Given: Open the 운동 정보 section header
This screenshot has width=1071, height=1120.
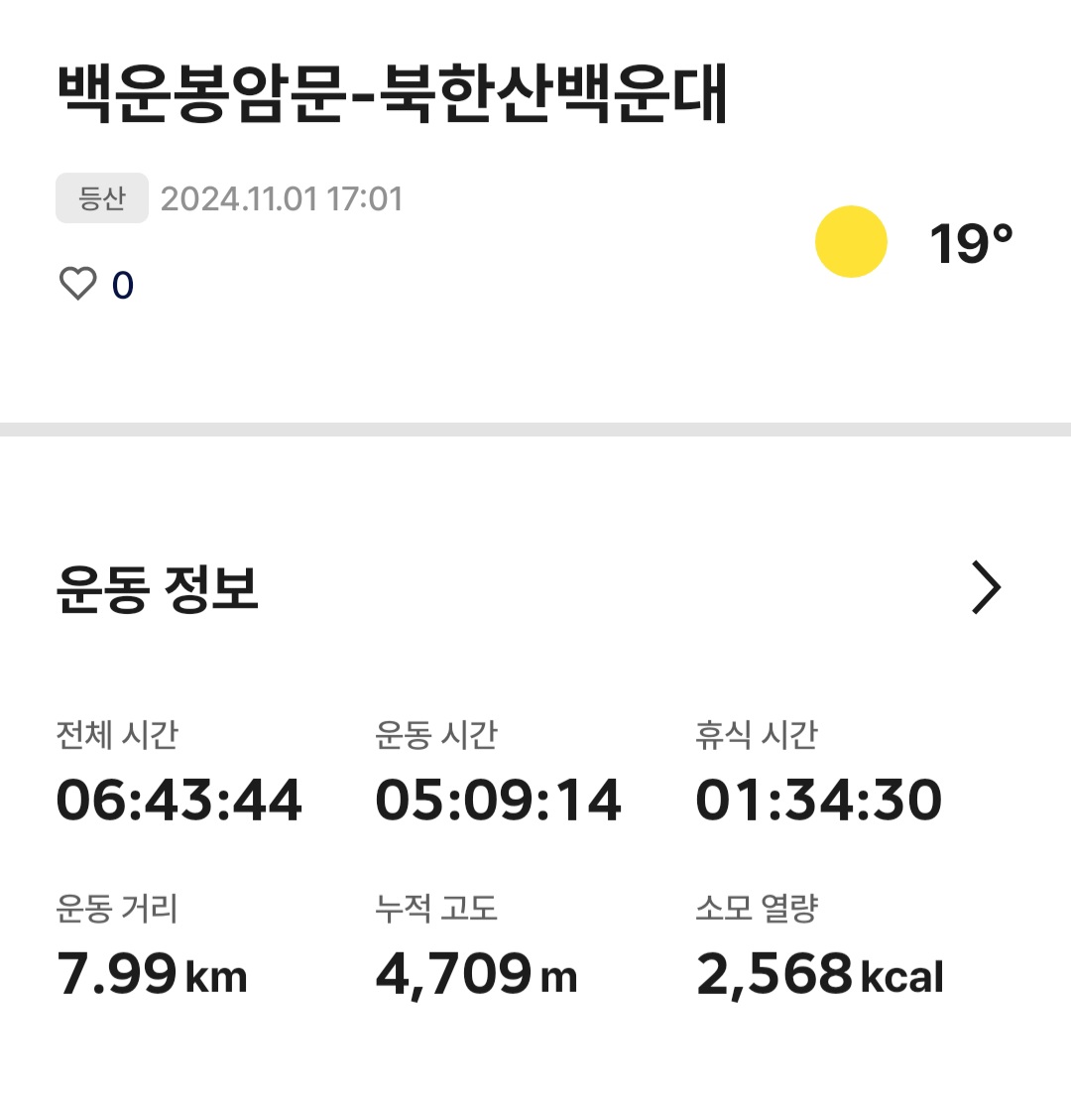Looking at the screenshot, I should click(x=157, y=589).
